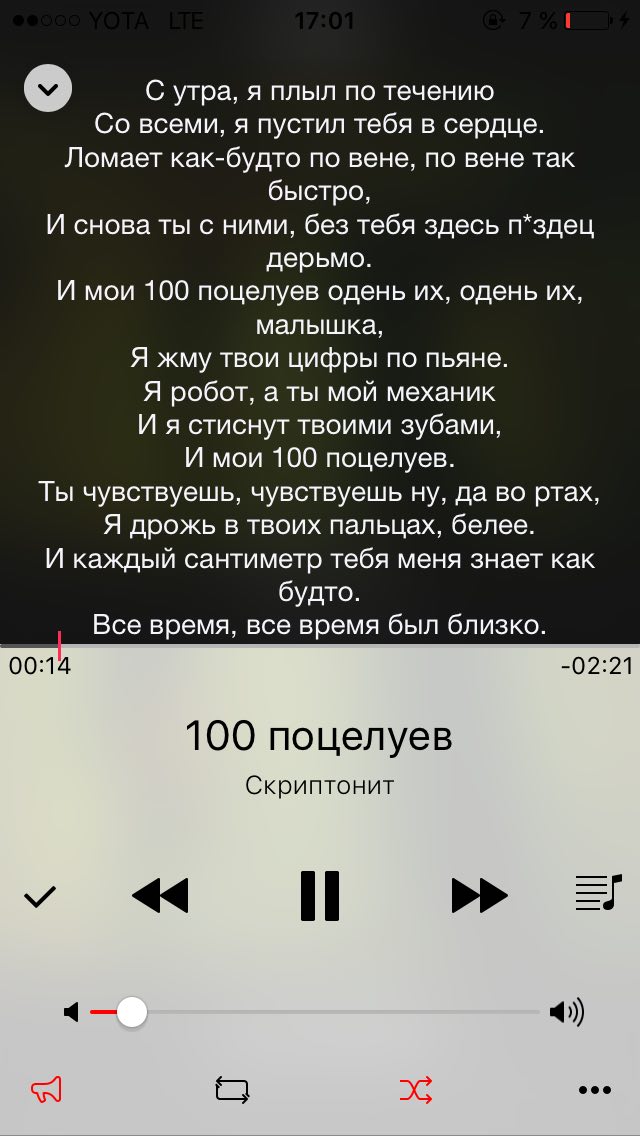Toggle repeat mode

[232, 1090]
